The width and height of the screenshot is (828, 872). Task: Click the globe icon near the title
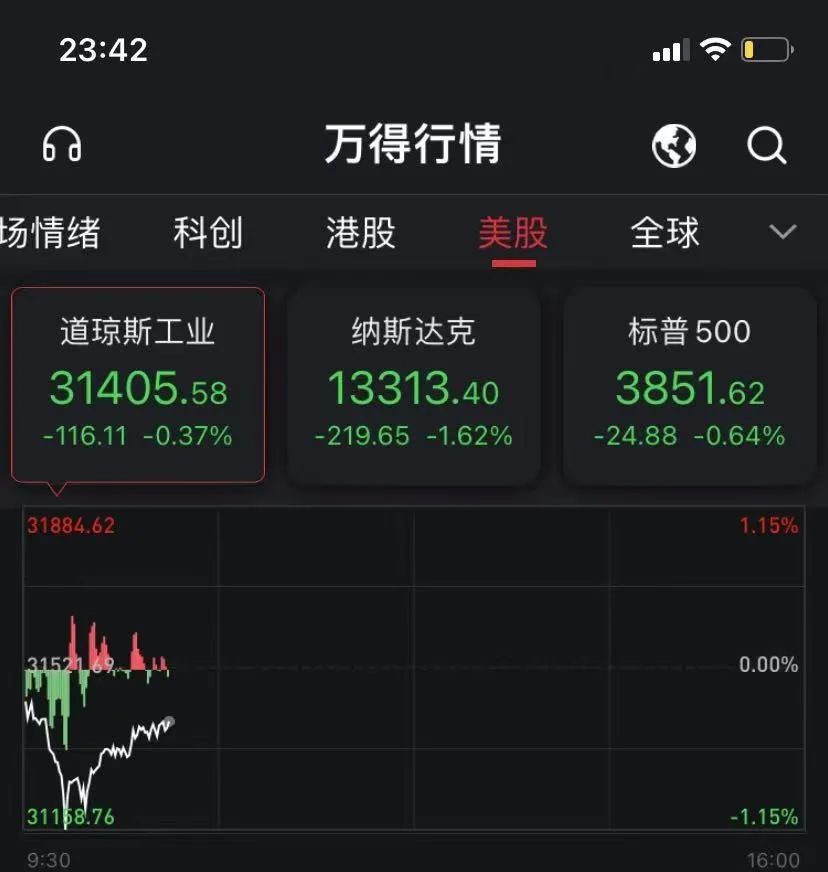[x=673, y=145]
